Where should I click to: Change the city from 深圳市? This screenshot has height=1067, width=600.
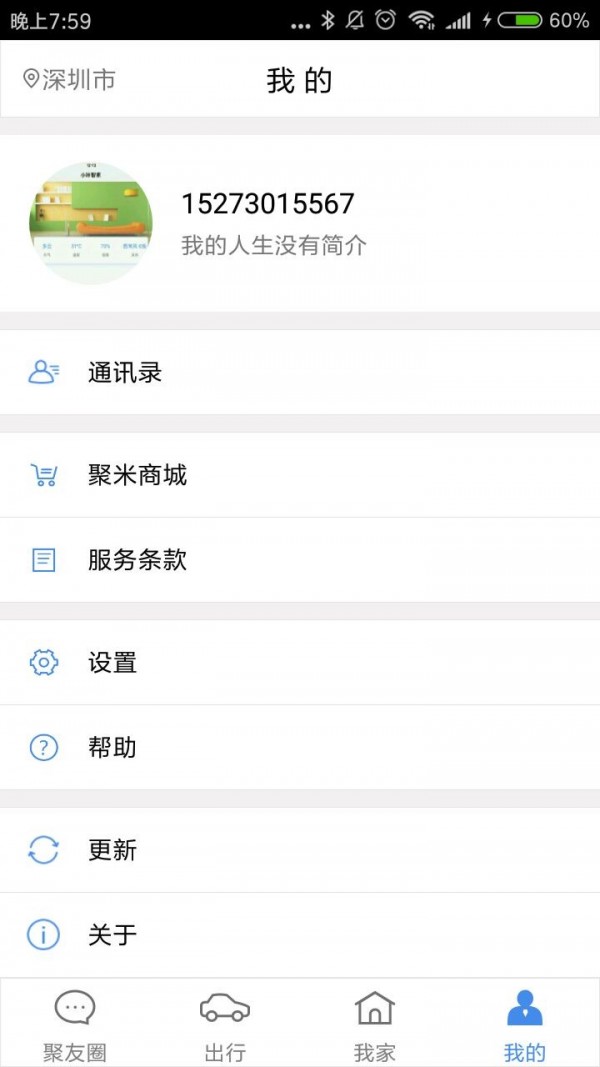(x=70, y=80)
